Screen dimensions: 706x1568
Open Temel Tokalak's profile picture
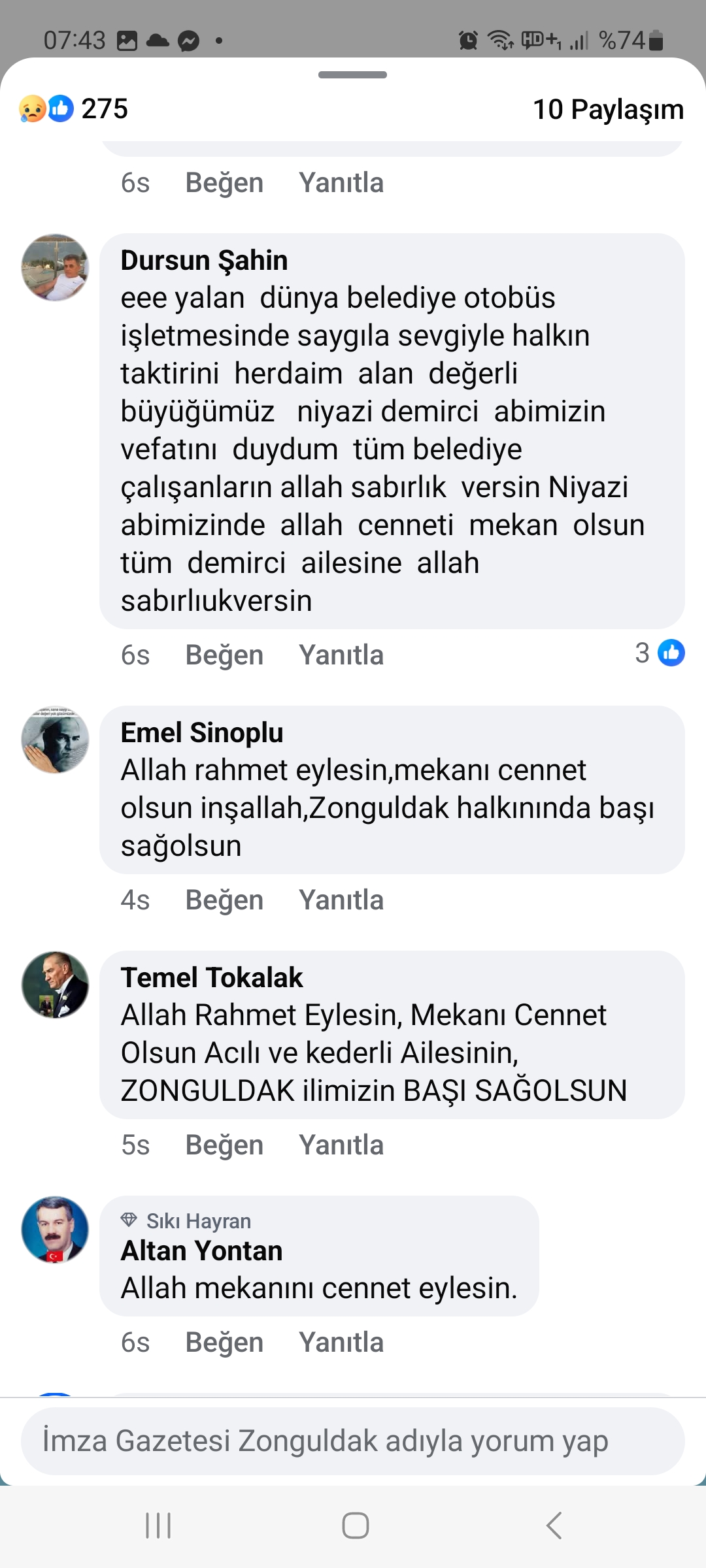[x=55, y=985]
